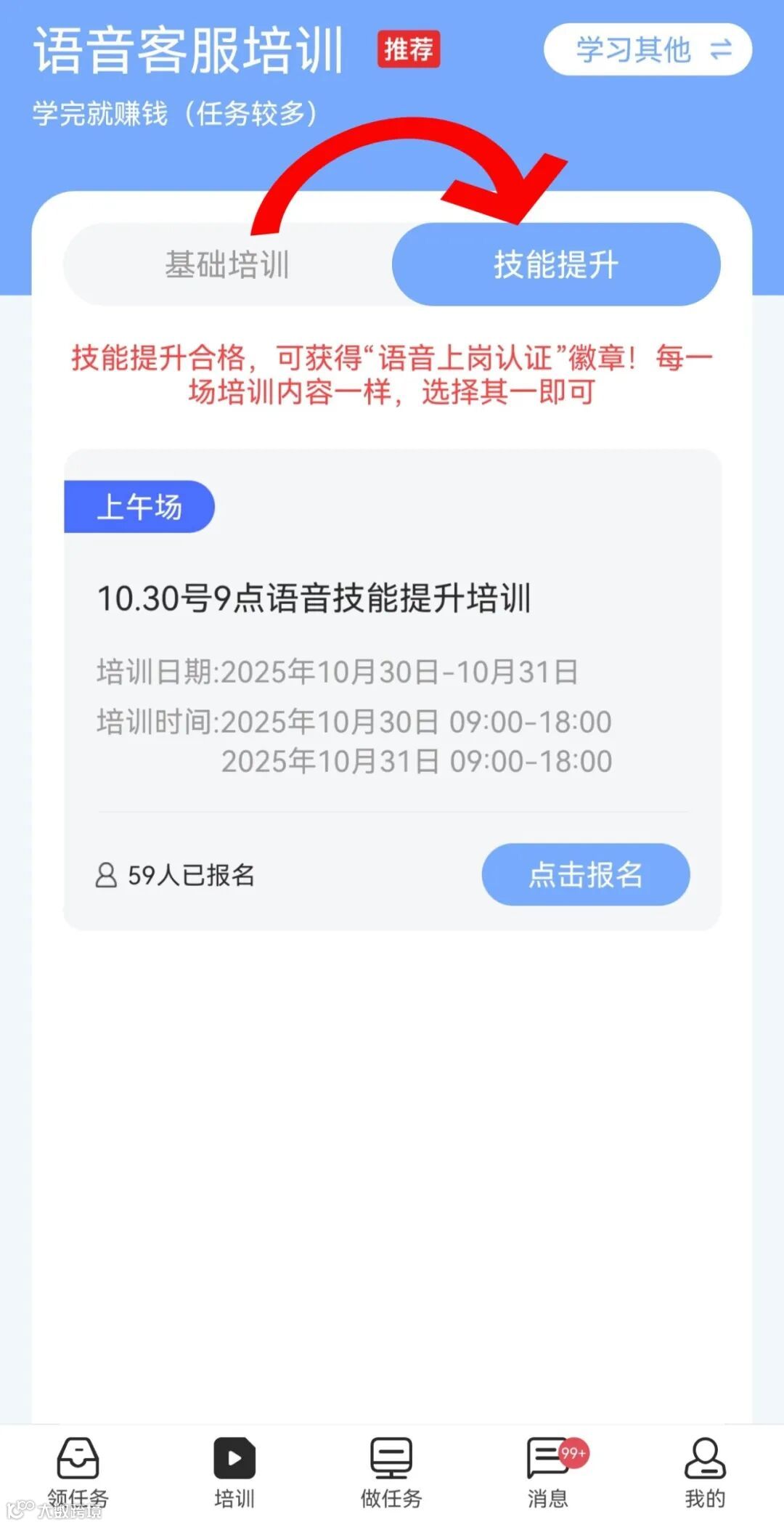Switch to the 技能提升 tab

(556, 264)
